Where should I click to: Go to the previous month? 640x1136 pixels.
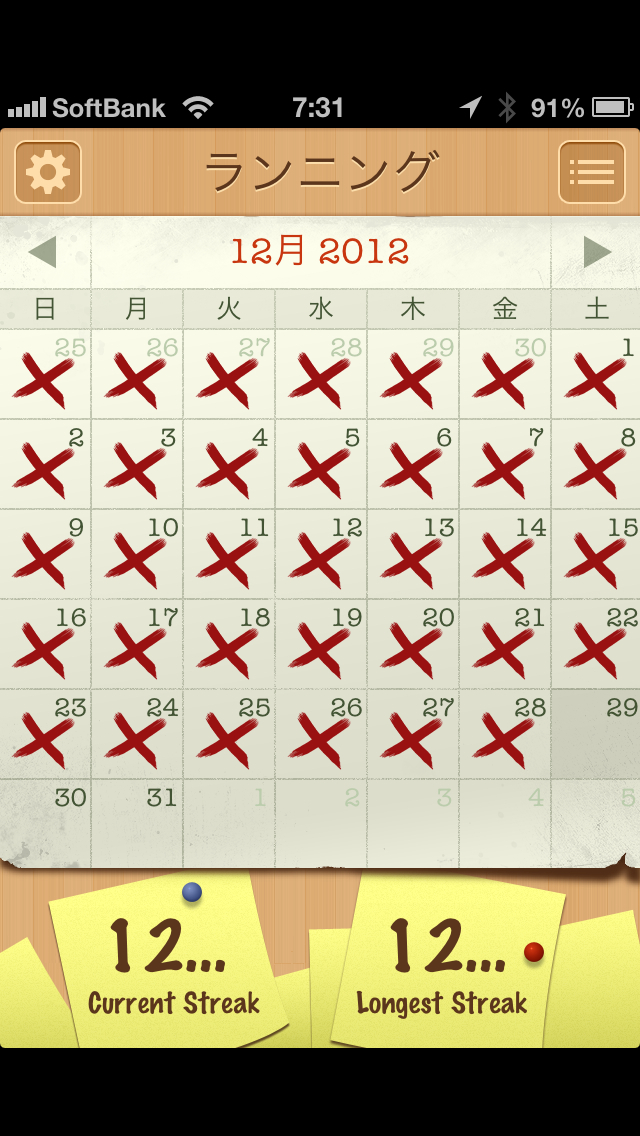(42, 252)
